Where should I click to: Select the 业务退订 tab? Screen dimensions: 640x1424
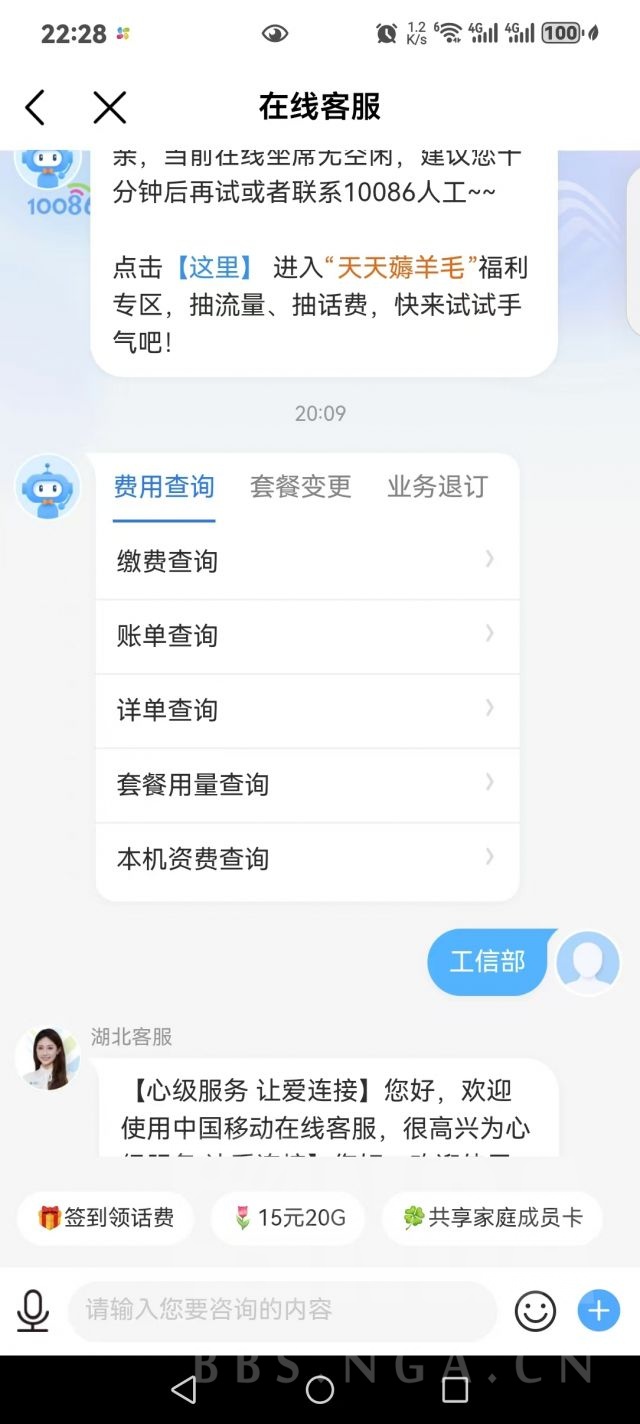click(437, 487)
